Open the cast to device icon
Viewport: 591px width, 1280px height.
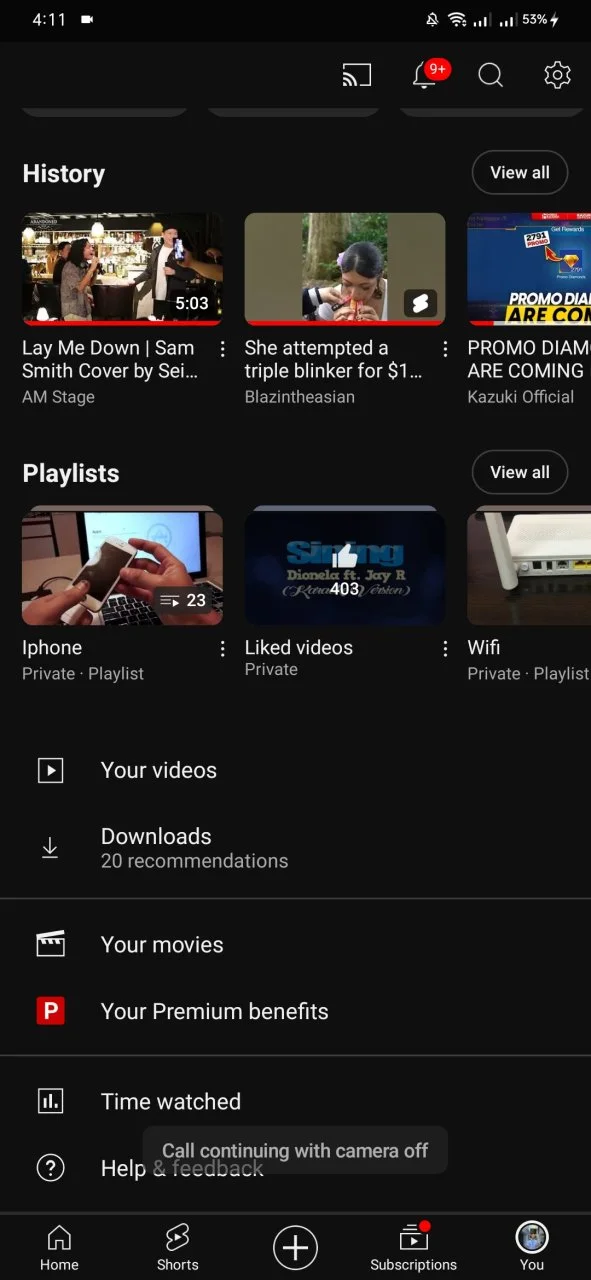click(356, 75)
